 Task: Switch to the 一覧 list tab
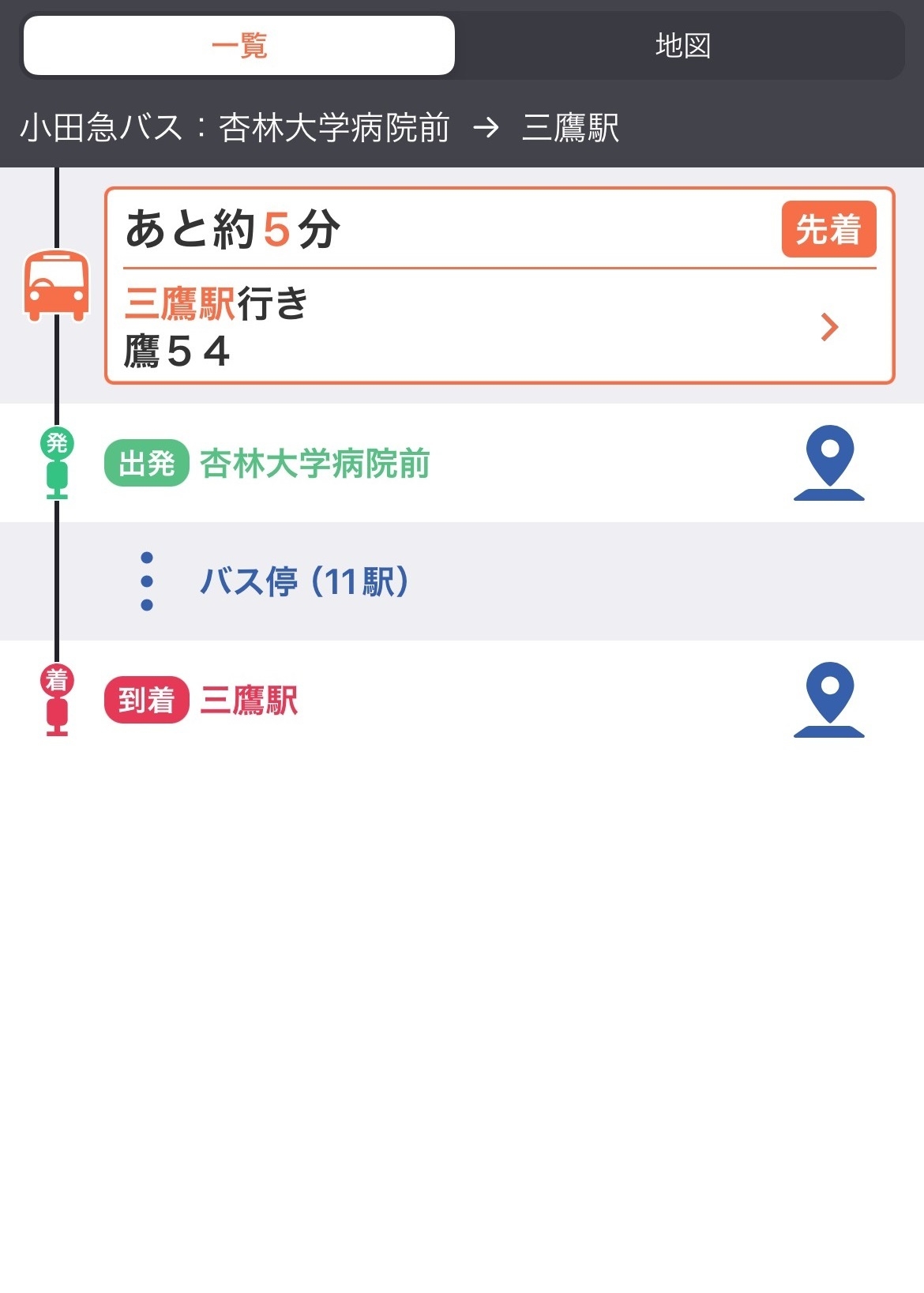pyautogui.click(x=239, y=46)
